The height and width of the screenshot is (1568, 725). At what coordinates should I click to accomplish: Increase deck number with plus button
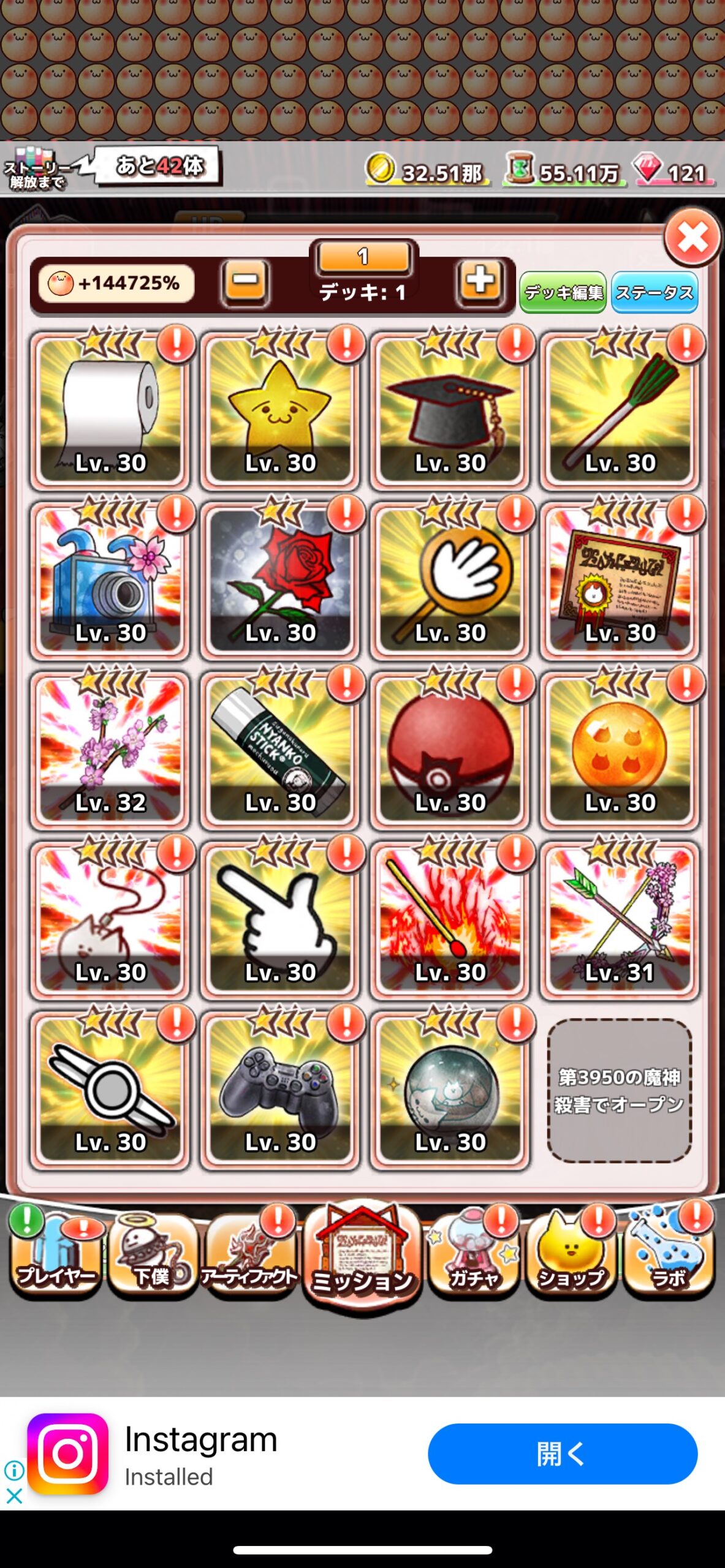click(x=480, y=282)
